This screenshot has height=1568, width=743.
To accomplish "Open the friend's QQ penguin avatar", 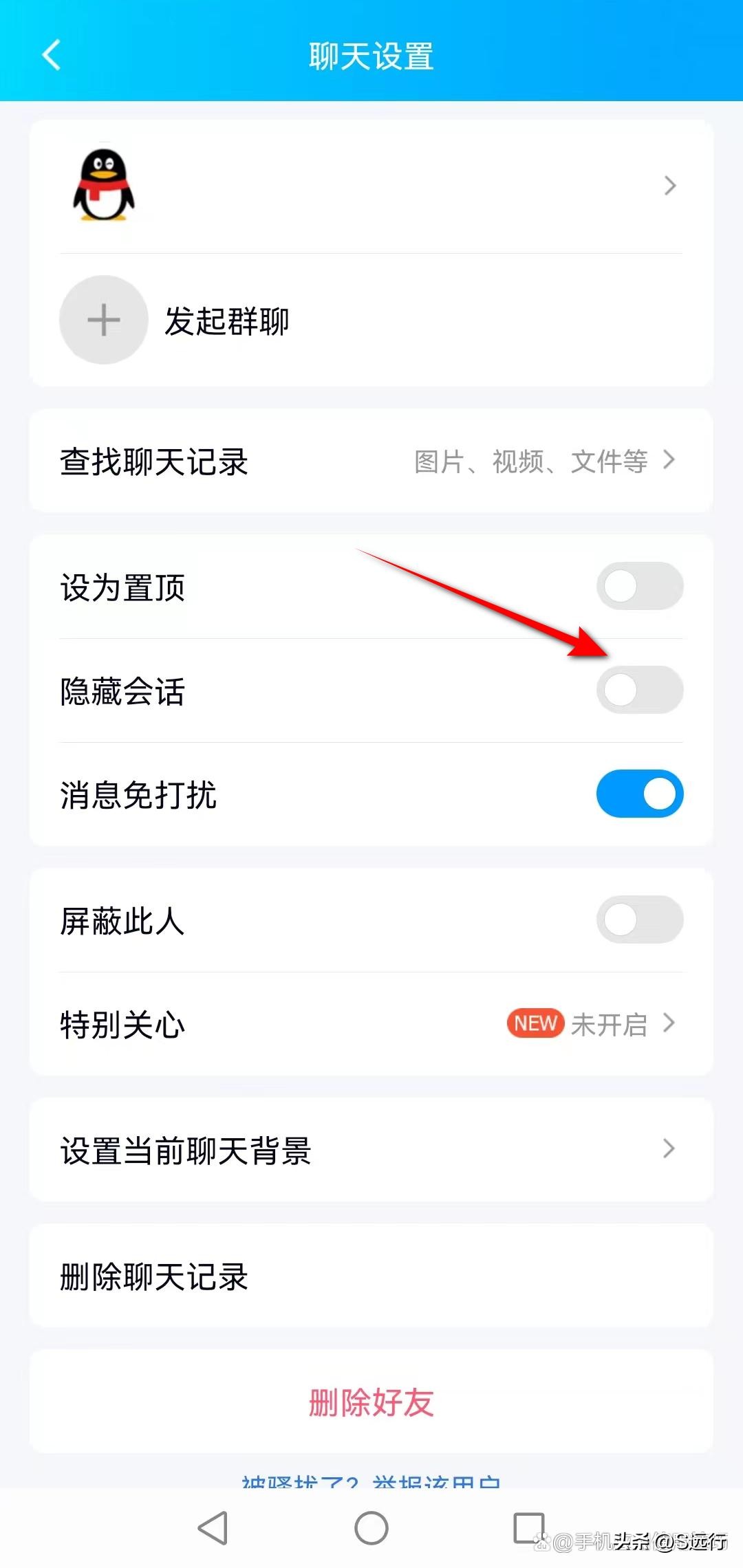I will [104, 184].
